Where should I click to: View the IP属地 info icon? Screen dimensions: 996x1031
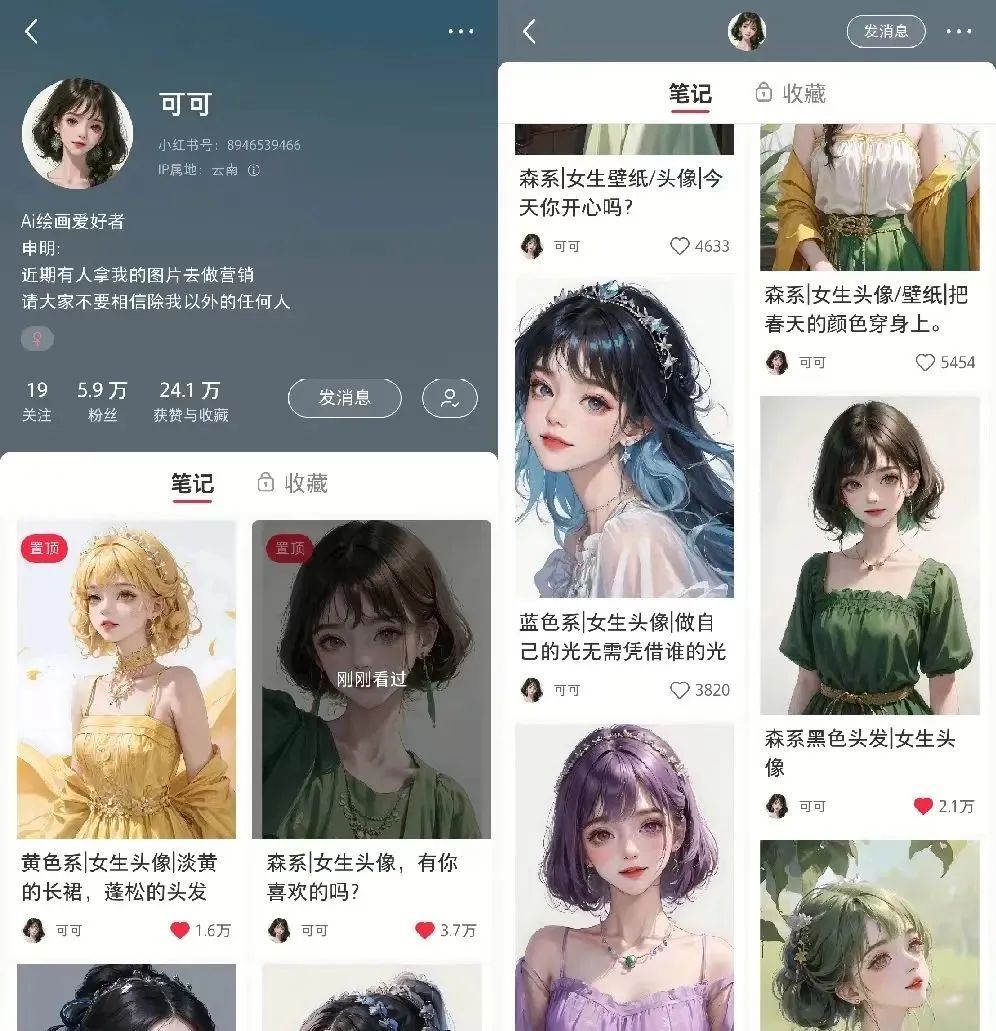click(x=254, y=170)
